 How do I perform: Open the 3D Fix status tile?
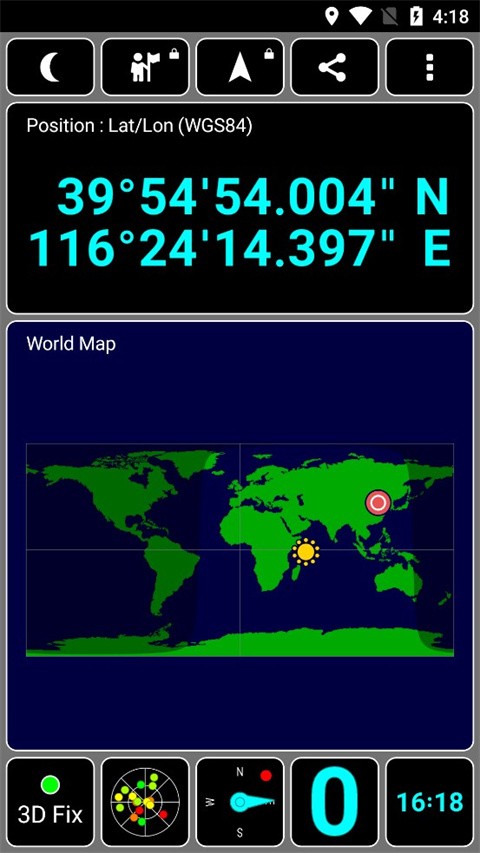click(50, 802)
